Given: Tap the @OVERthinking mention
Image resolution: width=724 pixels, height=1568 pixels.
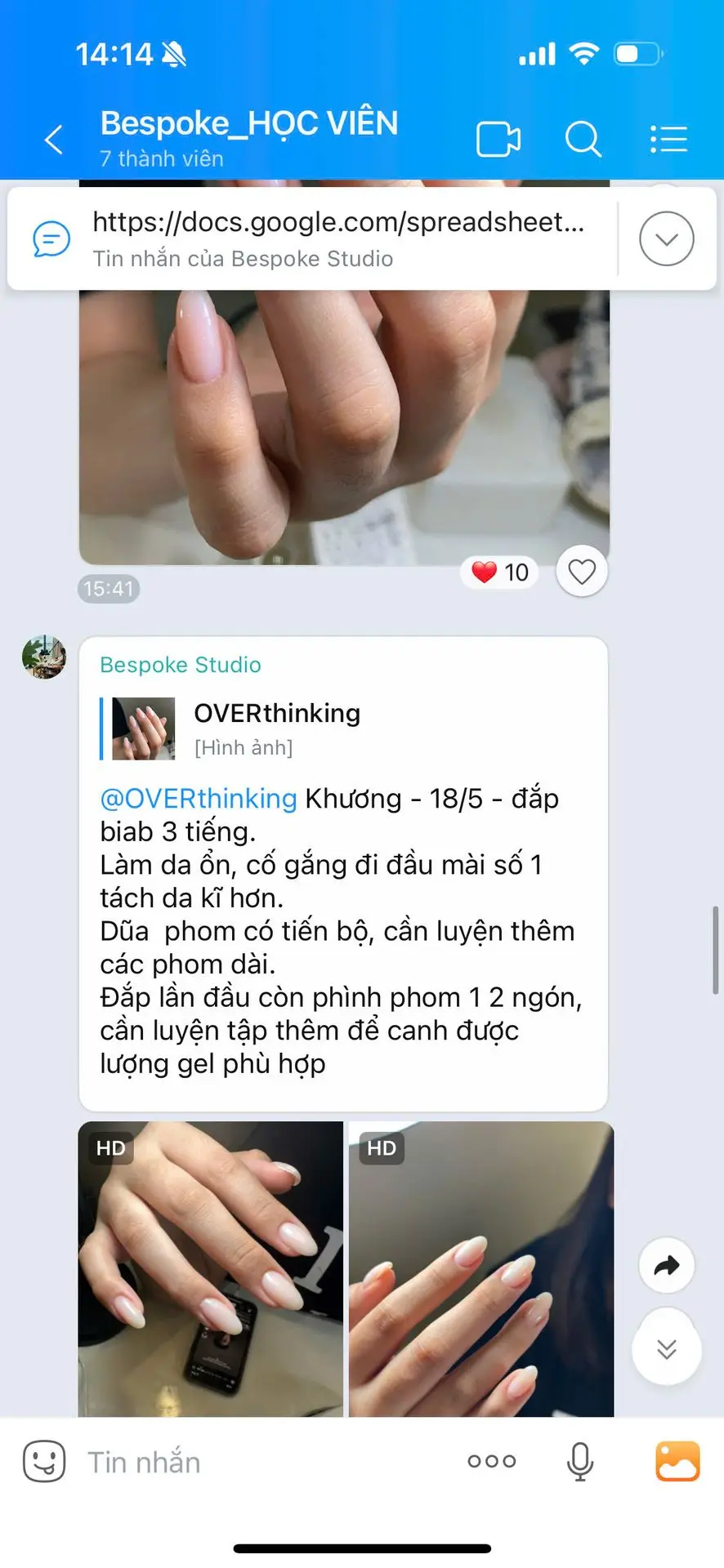Looking at the screenshot, I should (199, 798).
